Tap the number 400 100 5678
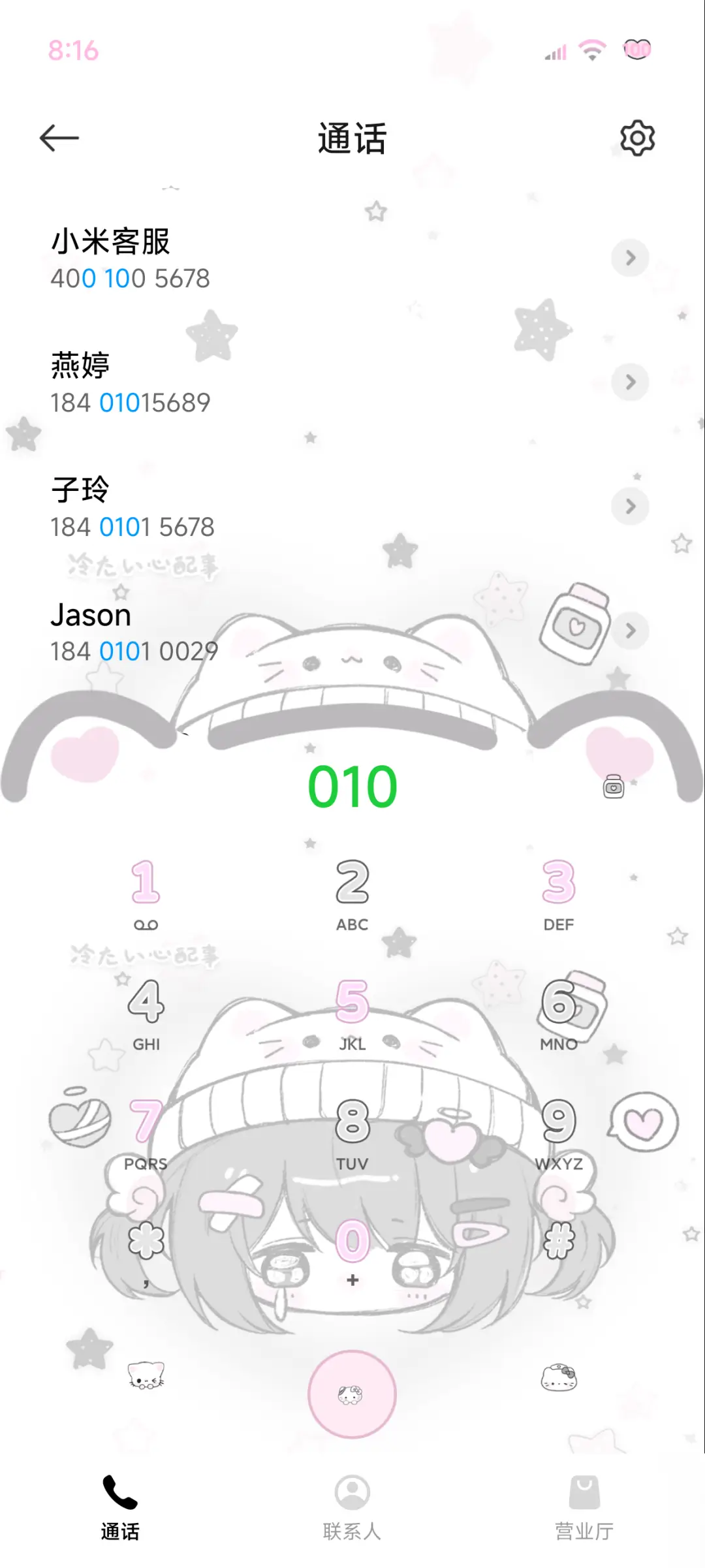This screenshot has width=705, height=1568. tap(131, 278)
